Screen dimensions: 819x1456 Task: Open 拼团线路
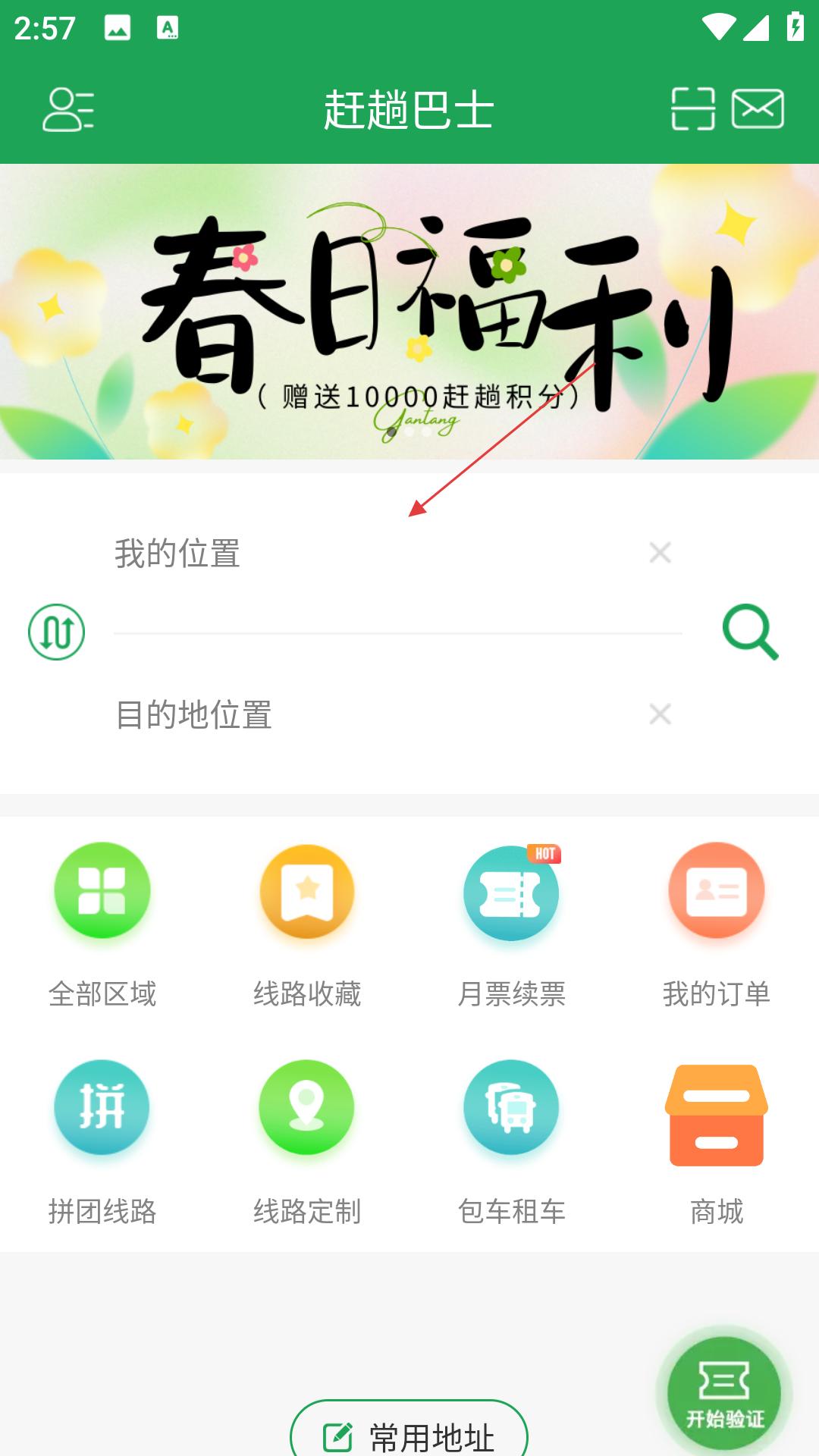pyautogui.click(x=102, y=1143)
